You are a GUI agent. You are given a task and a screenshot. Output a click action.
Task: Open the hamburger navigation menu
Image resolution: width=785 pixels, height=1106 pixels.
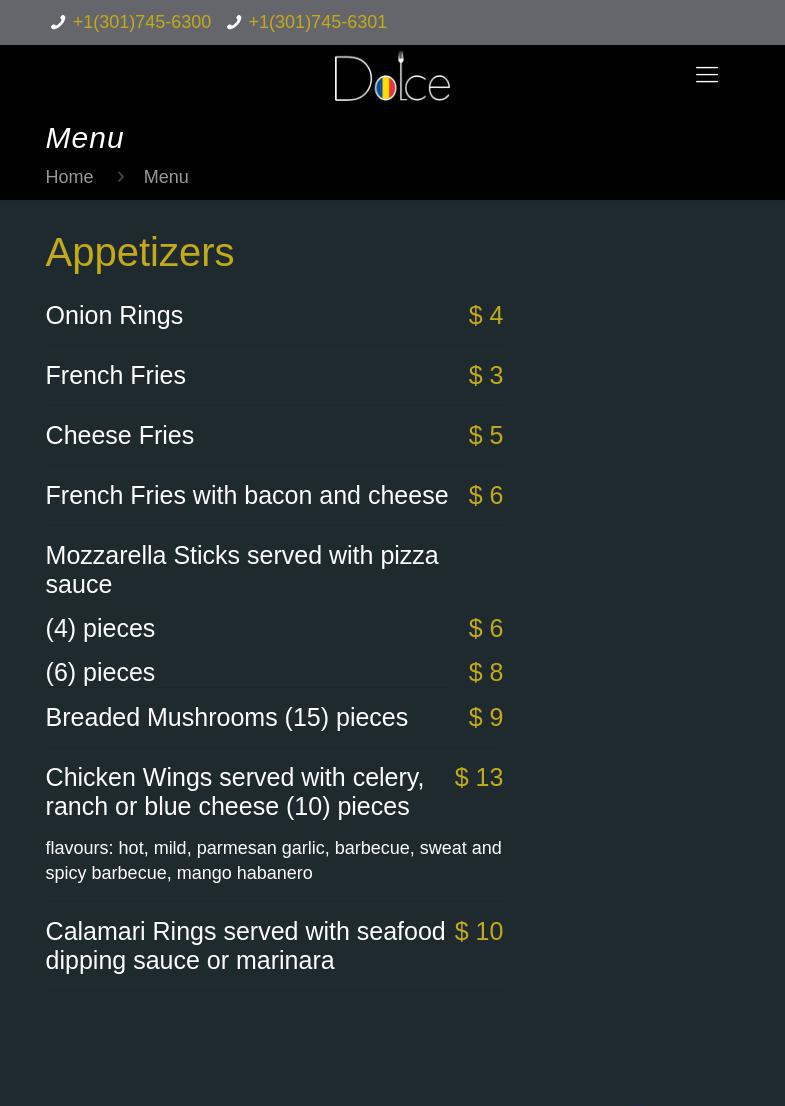(x=706, y=75)
